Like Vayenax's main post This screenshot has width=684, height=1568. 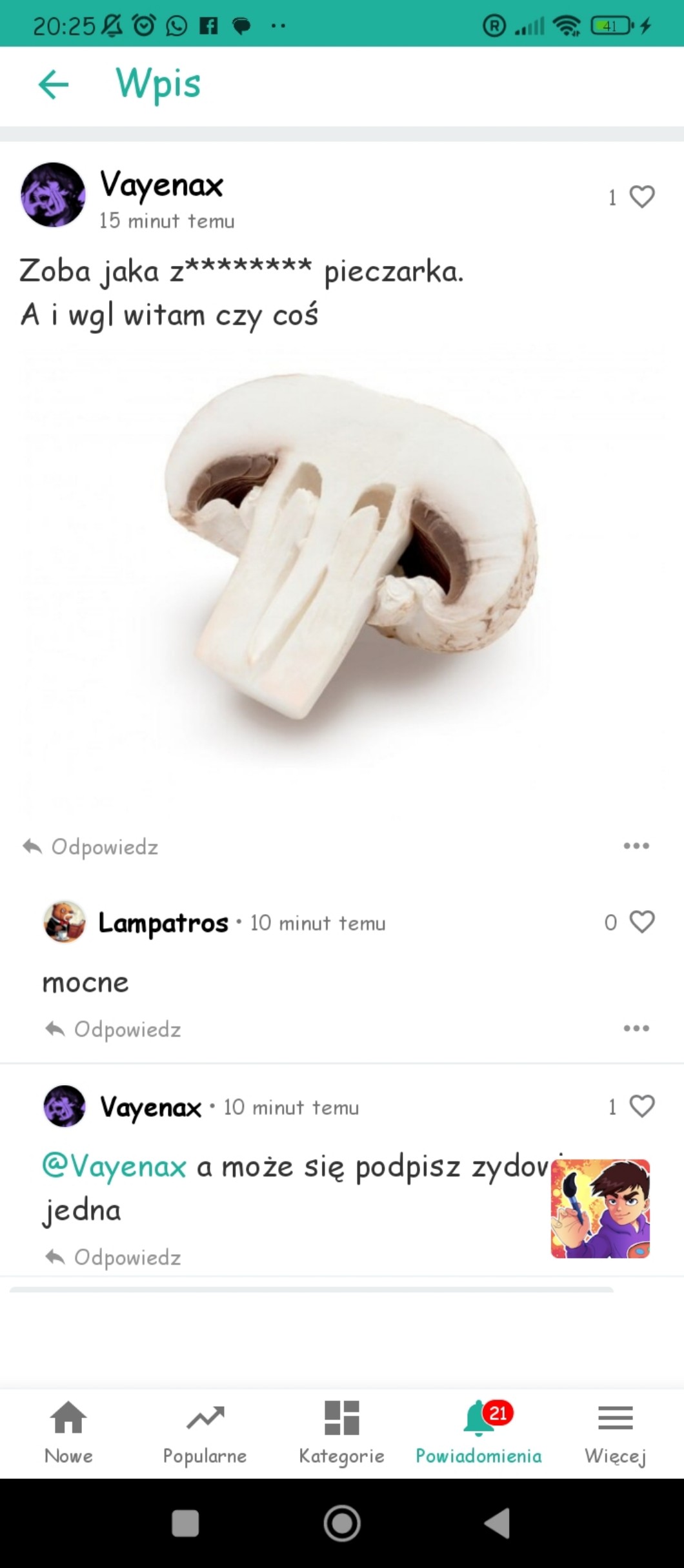[641, 197]
